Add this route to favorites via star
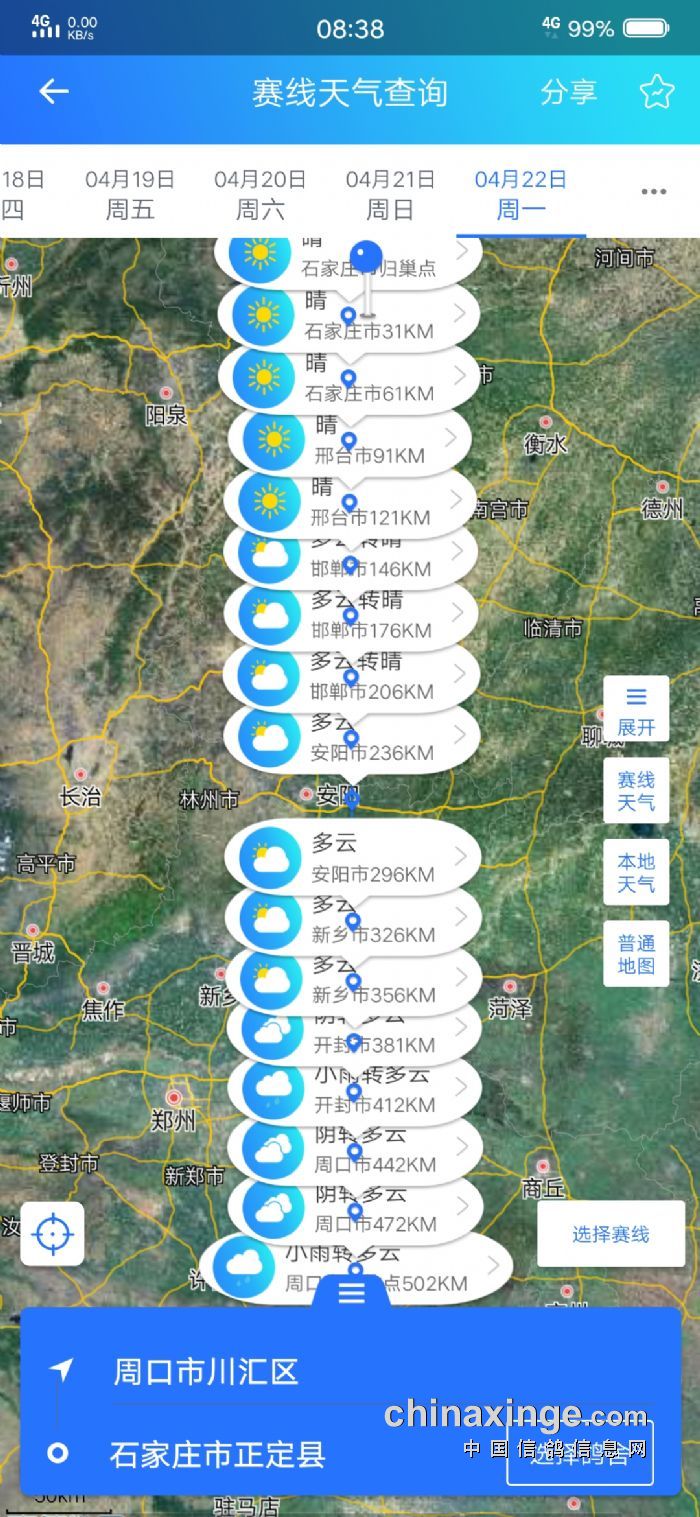The height and width of the screenshot is (1517, 700). [x=657, y=92]
